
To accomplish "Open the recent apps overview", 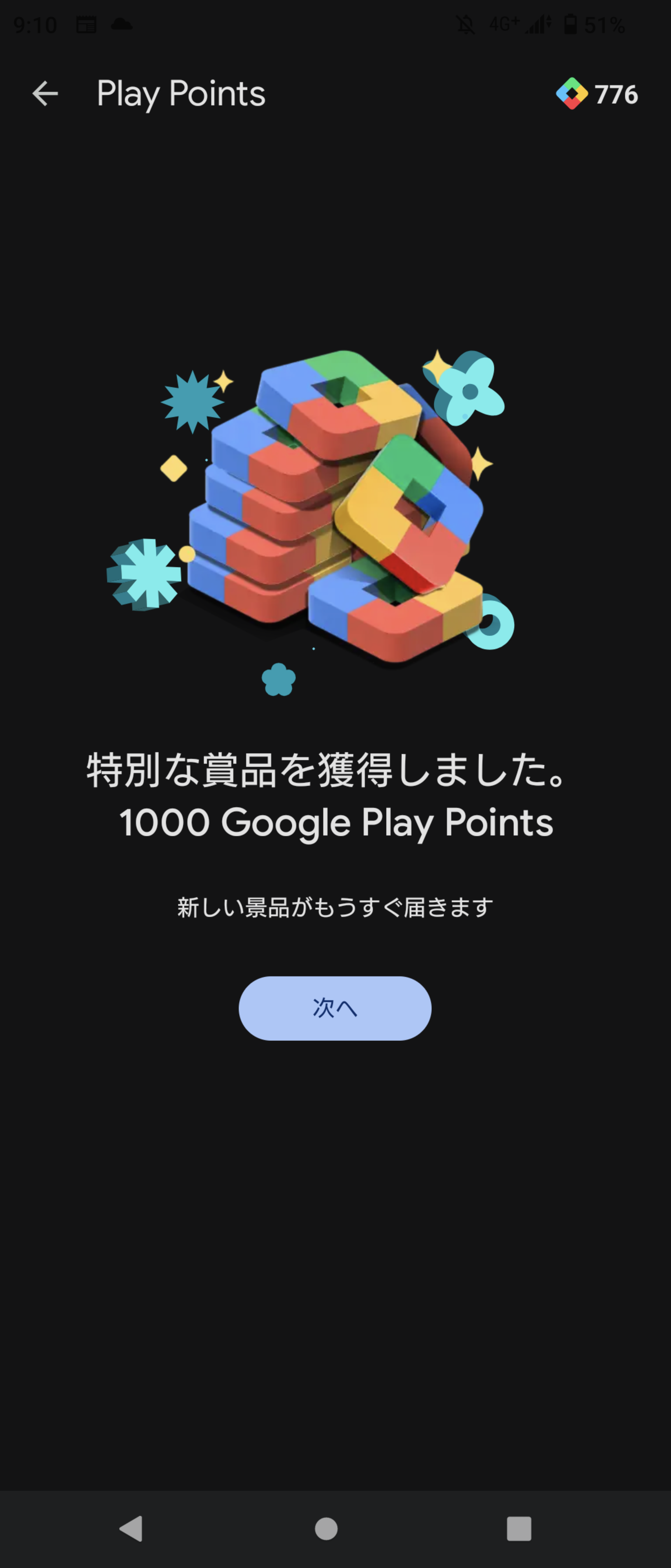I will (519, 1528).
